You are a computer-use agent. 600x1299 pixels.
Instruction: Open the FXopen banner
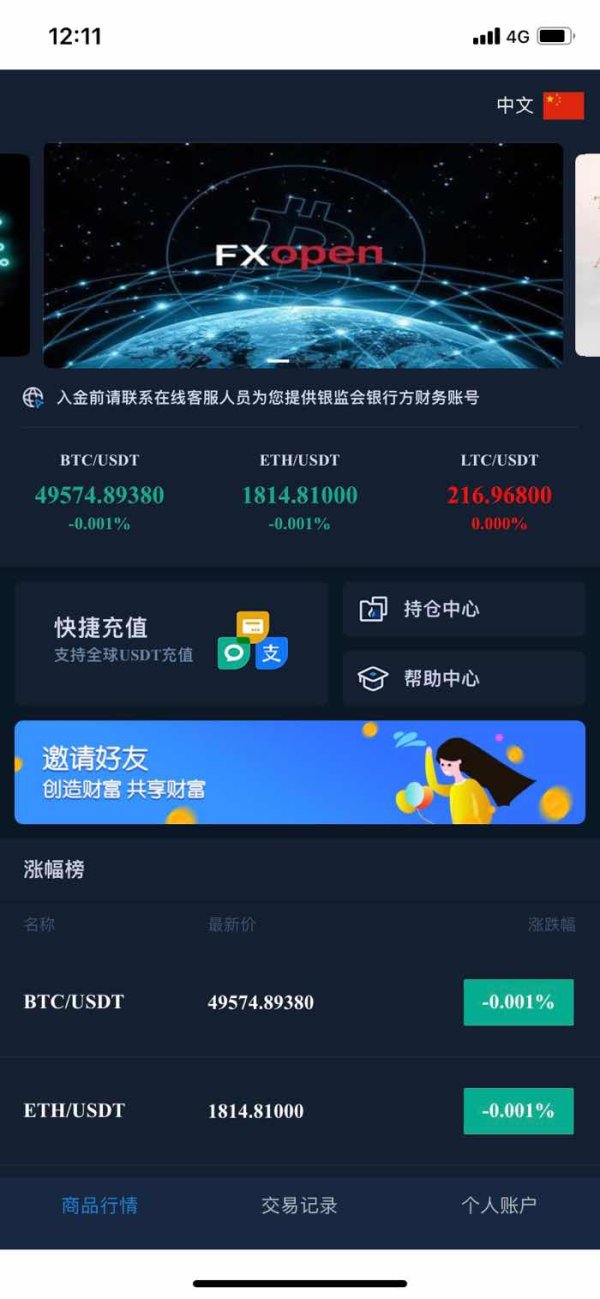point(303,255)
